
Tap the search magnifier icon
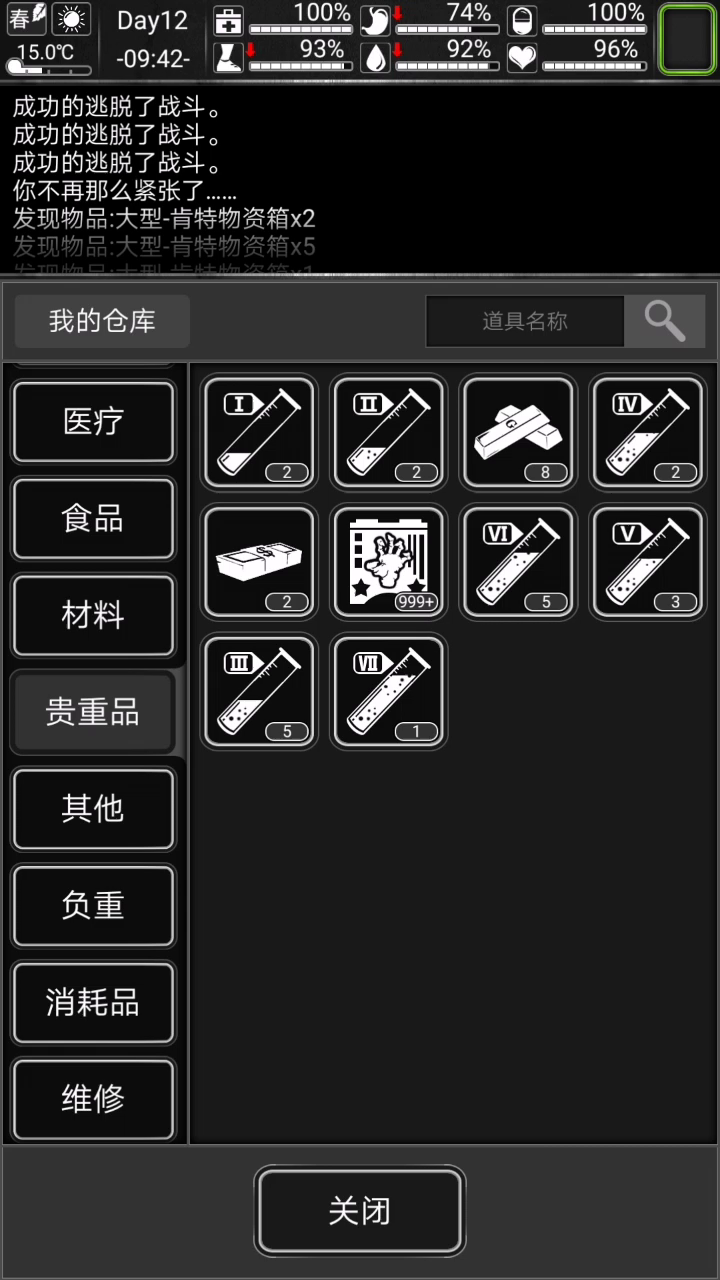(664, 321)
